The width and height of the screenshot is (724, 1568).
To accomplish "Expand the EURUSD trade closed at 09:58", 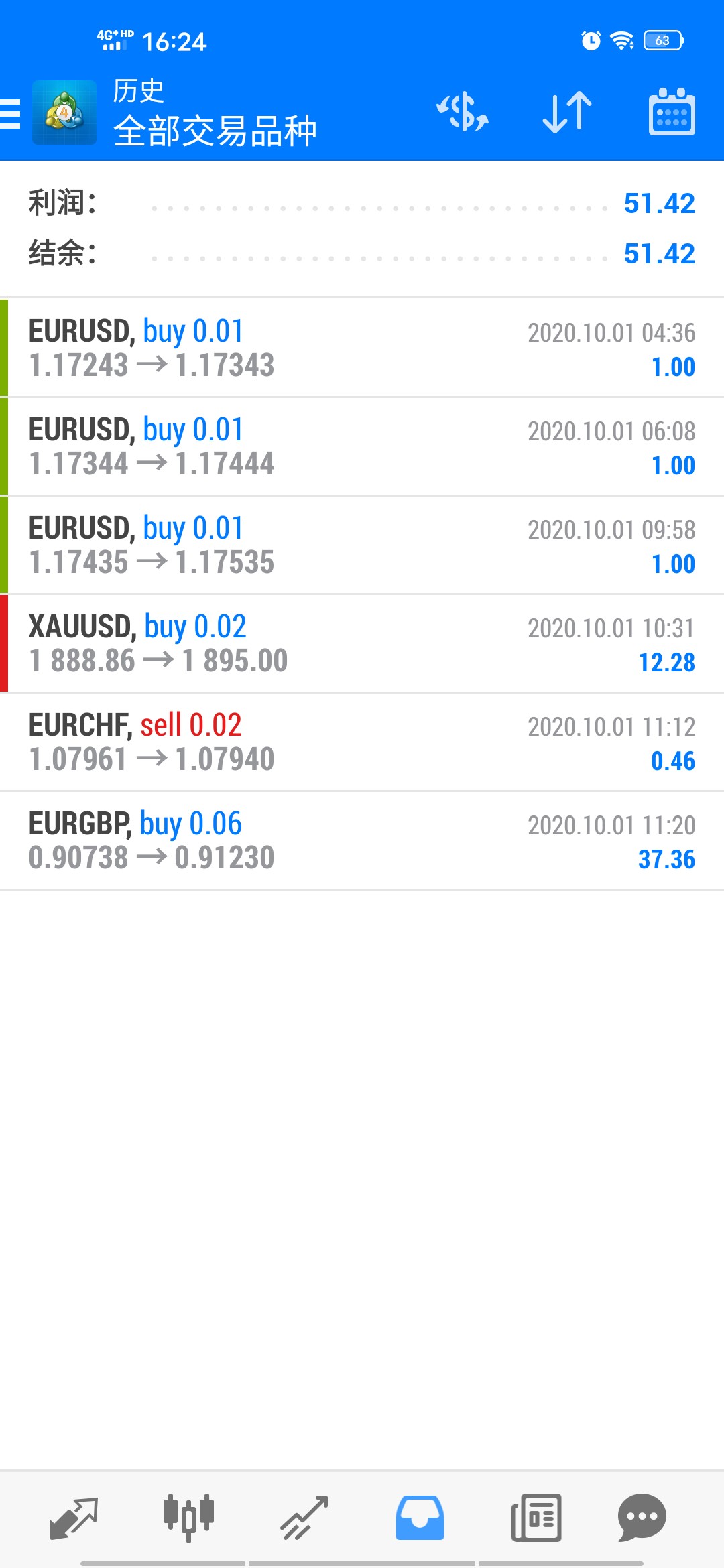I will pos(362,545).
